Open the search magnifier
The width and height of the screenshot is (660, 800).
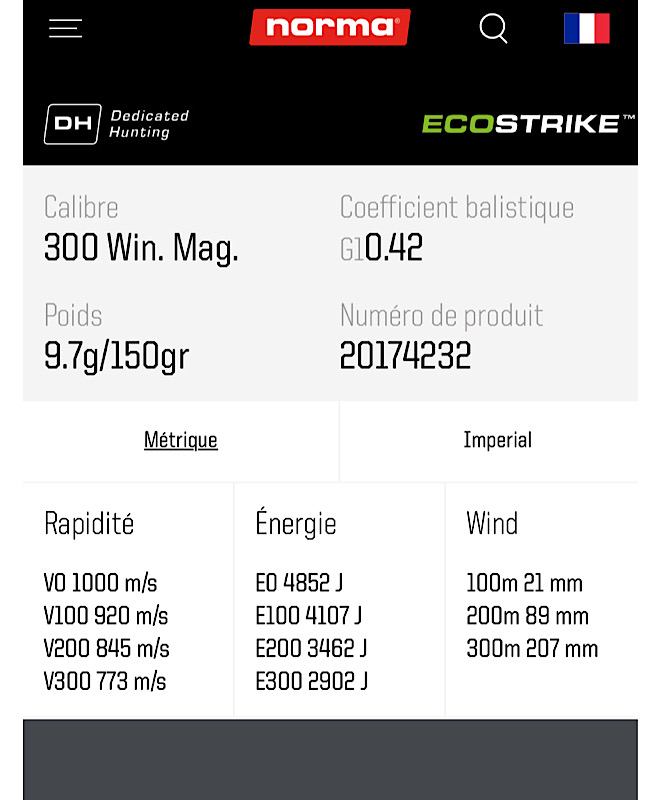[x=493, y=28]
